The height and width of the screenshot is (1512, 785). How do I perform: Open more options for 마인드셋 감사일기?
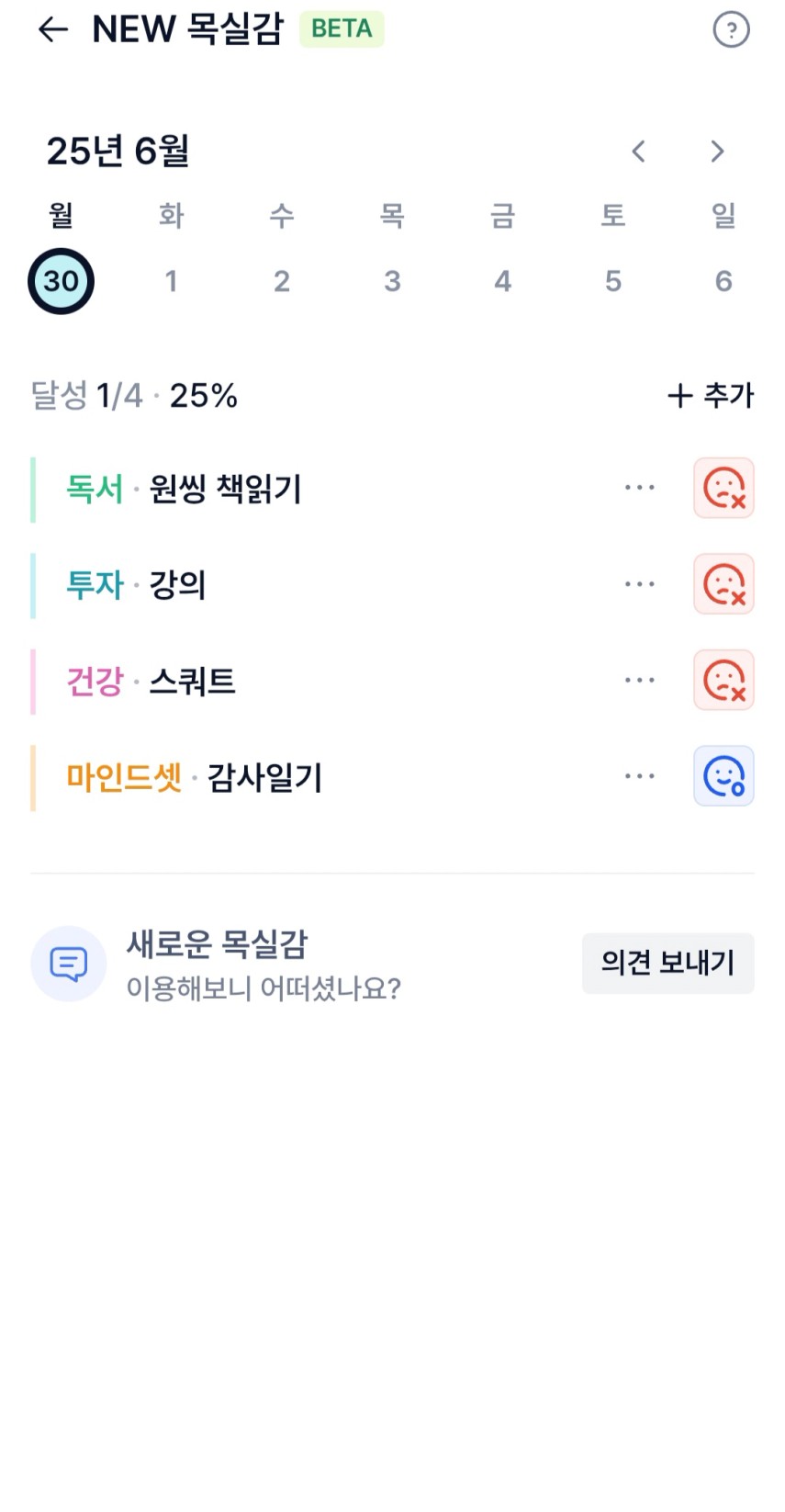click(x=640, y=776)
